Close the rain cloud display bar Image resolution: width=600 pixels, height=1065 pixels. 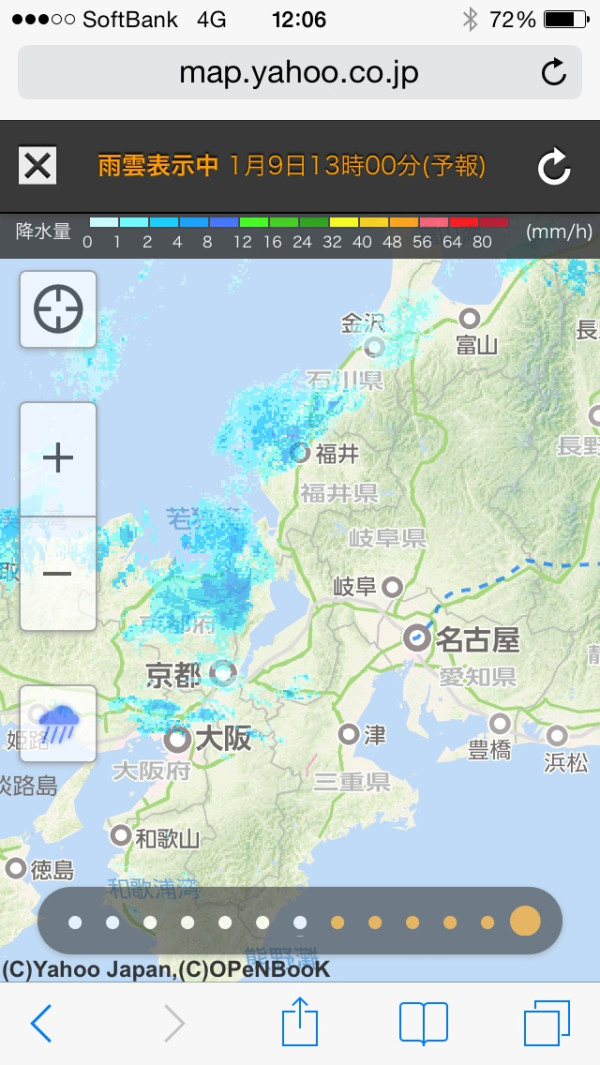[x=37, y=165]
